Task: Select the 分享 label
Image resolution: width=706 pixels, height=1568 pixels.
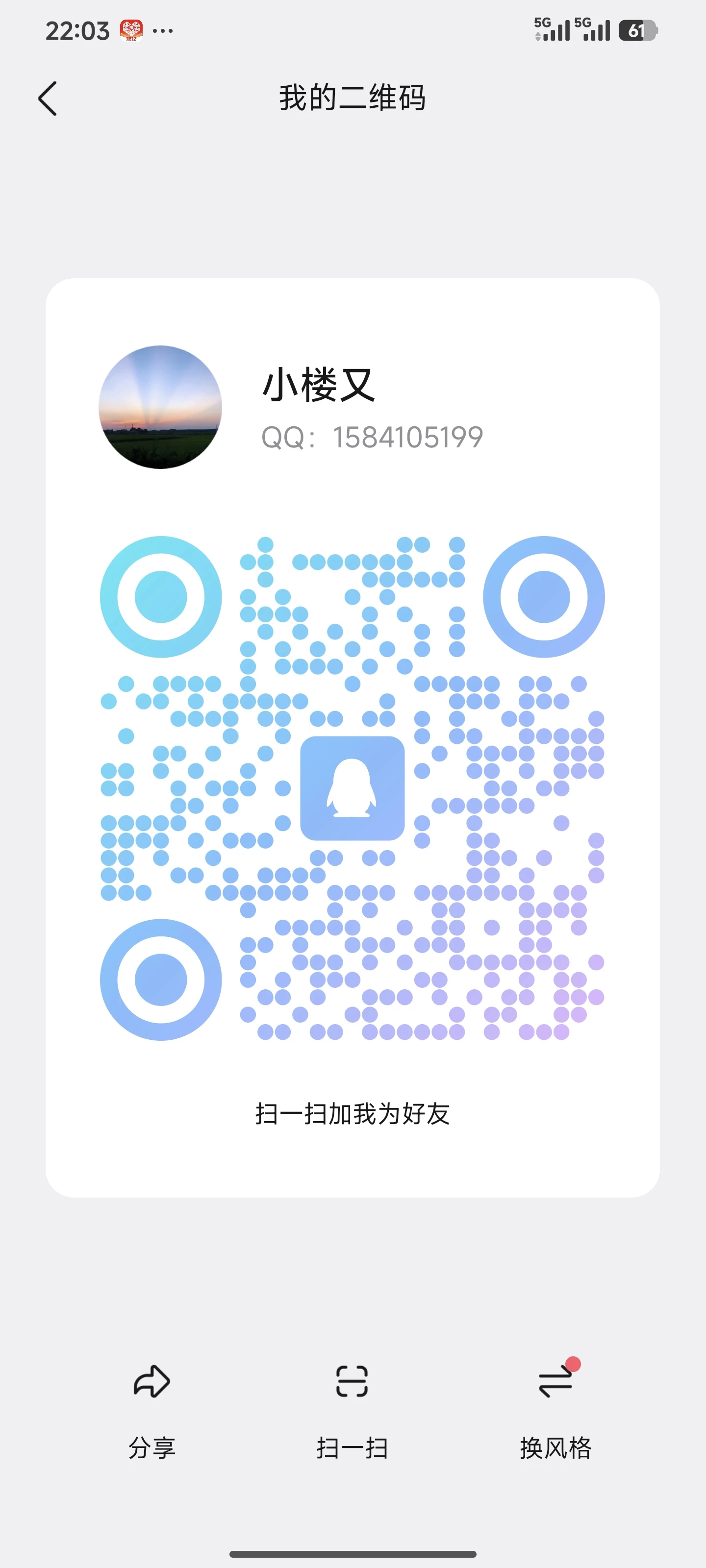Action: tap(151, 1448)
